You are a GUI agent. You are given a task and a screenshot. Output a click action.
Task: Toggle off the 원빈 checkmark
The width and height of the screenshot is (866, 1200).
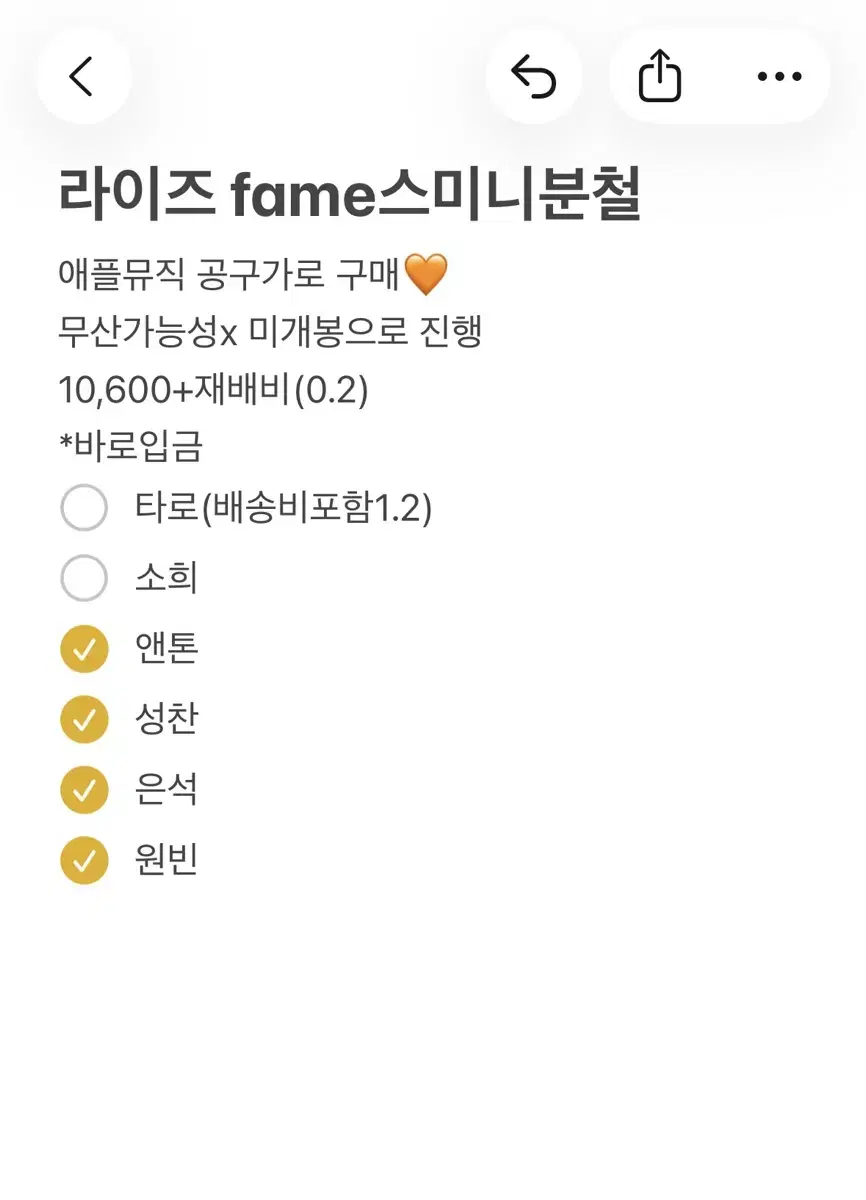pos(85,859)
